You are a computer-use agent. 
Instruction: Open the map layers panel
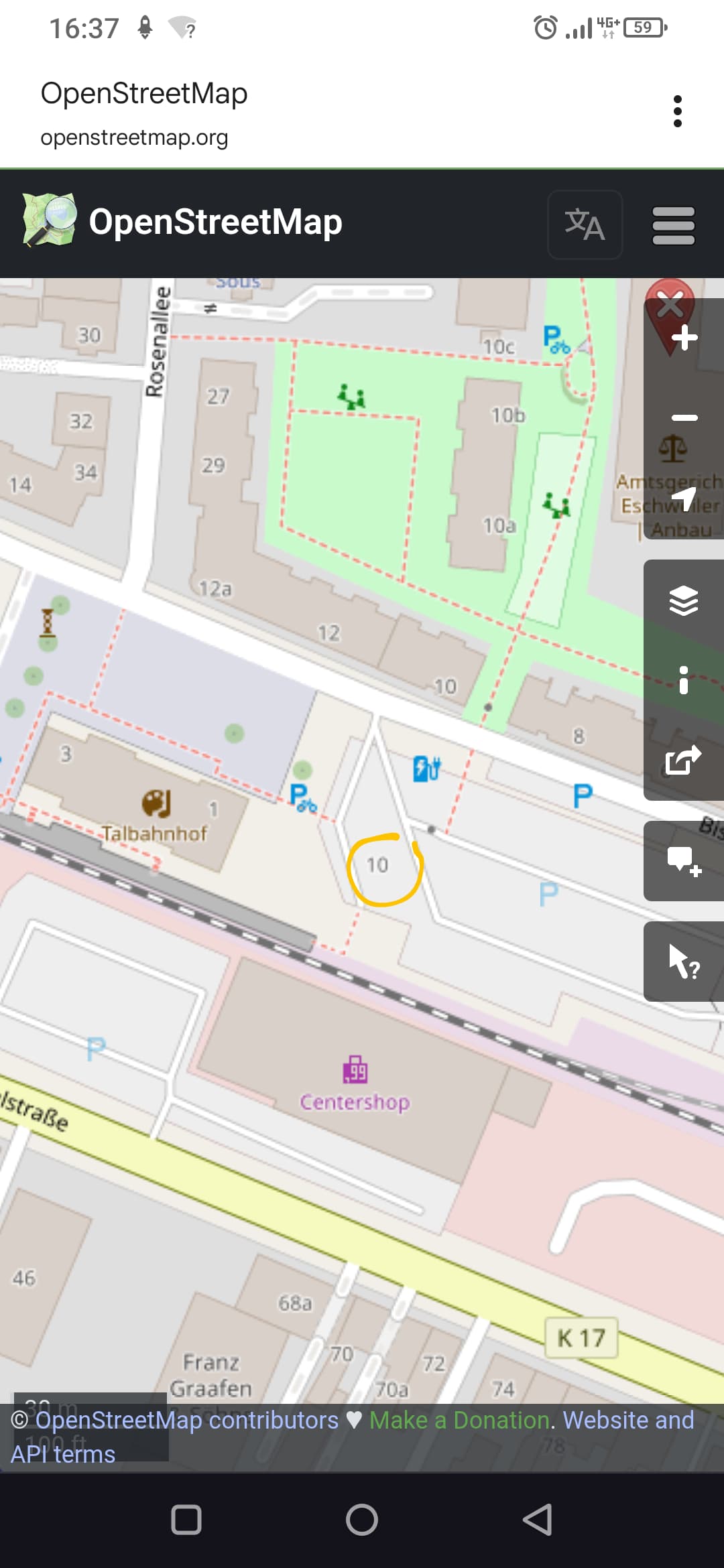pyautogui.click(x=684, y=600)
